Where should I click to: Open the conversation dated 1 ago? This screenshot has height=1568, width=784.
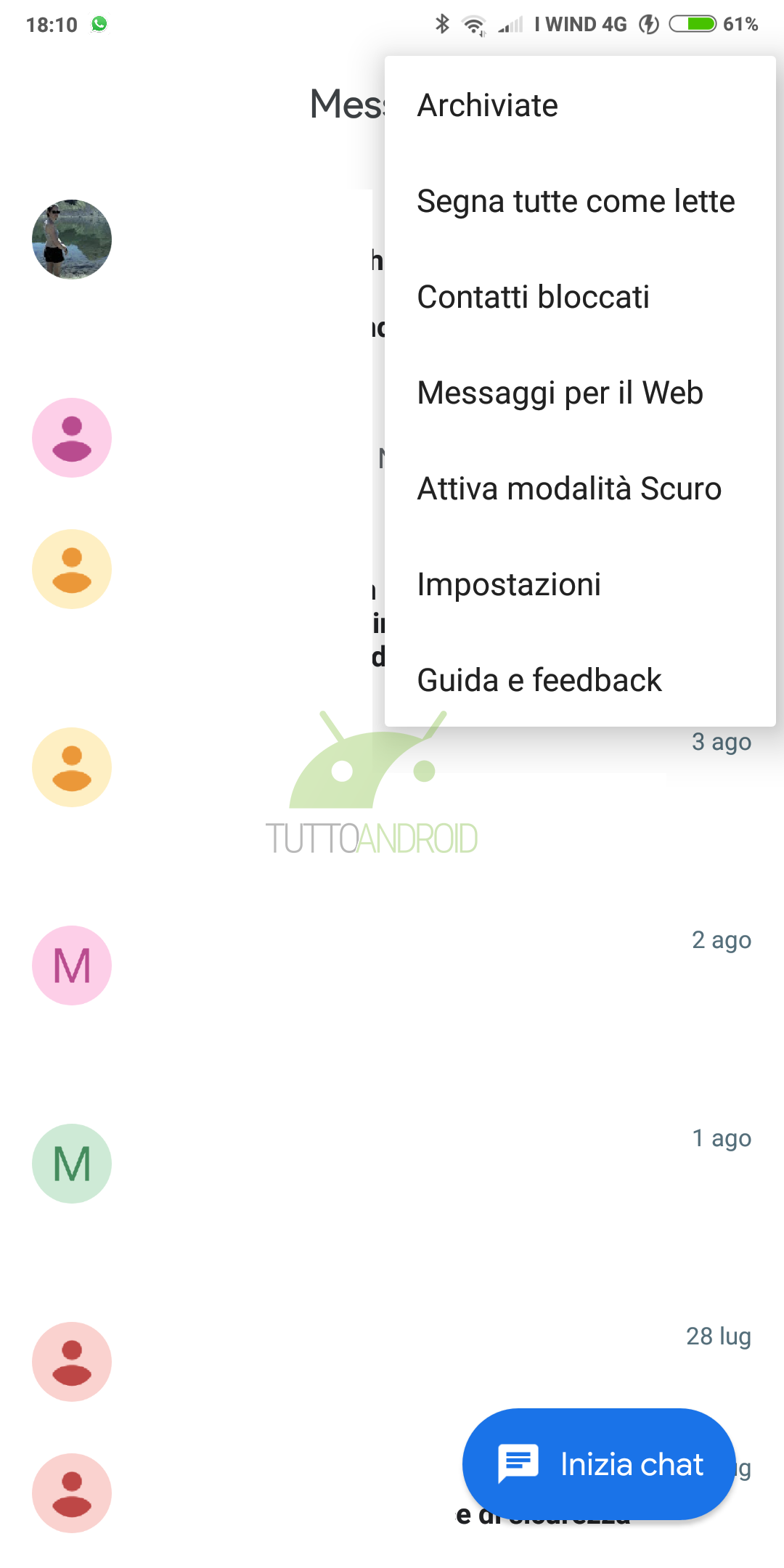click(392, 1164)
